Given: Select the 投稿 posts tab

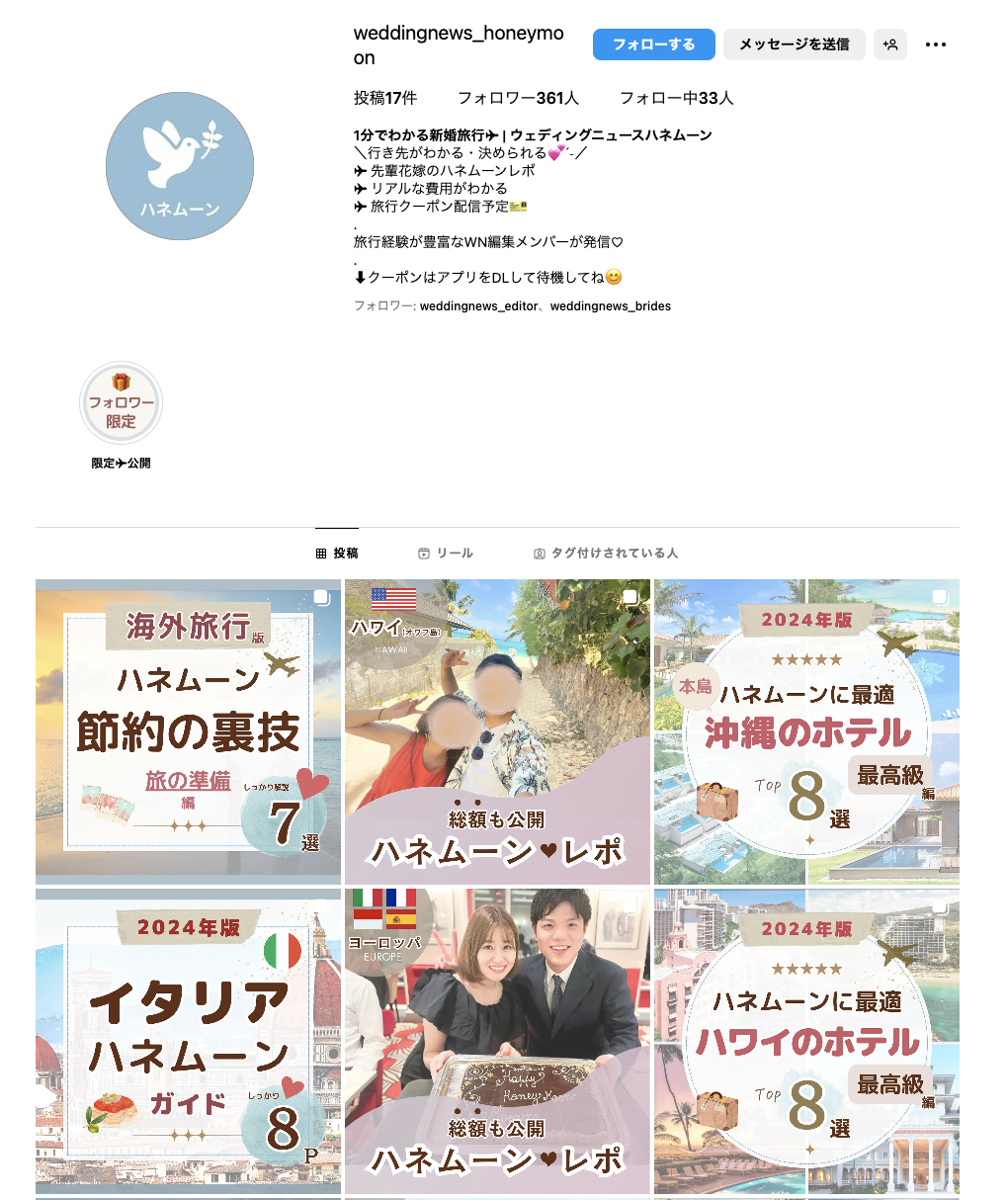Looking at the screenshot, I should (x=337, y=554).
